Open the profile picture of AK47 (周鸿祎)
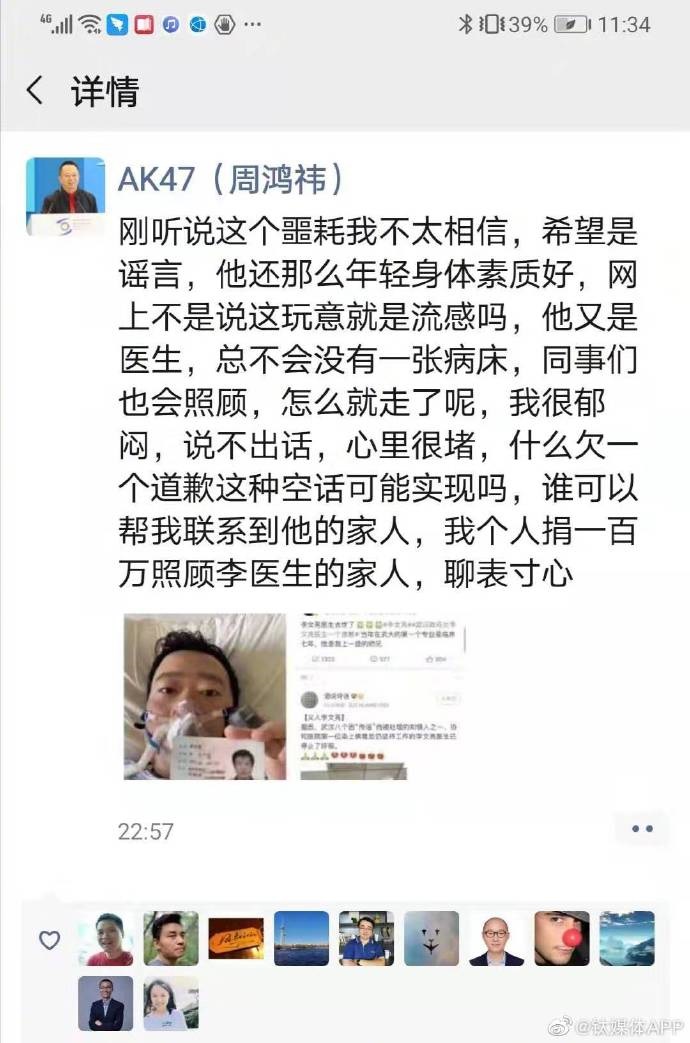690x1043 pixels. [x=65, y=196]
